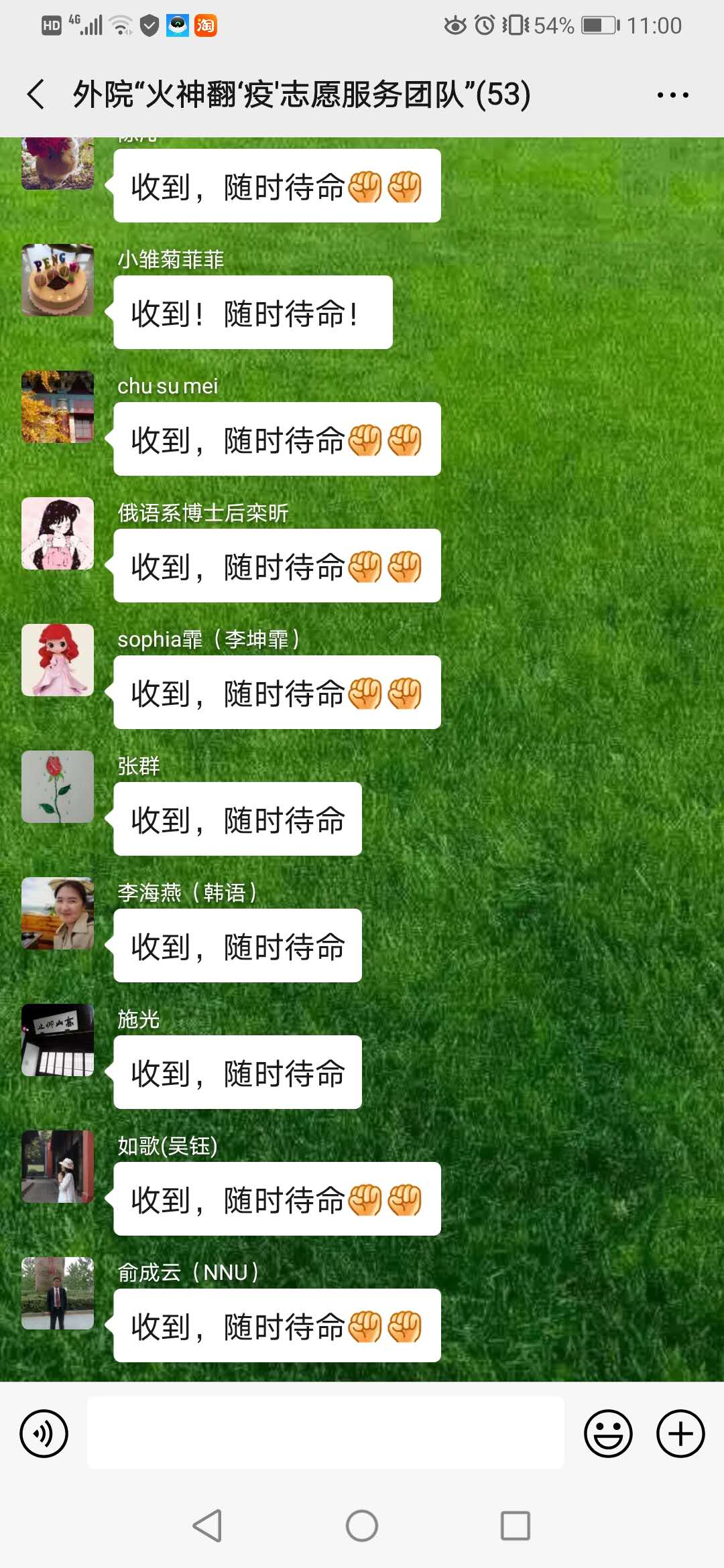724x1568 pixels.
Task: Open the group chat options menu
Action: pyautogui.click(x=672, y=95)
